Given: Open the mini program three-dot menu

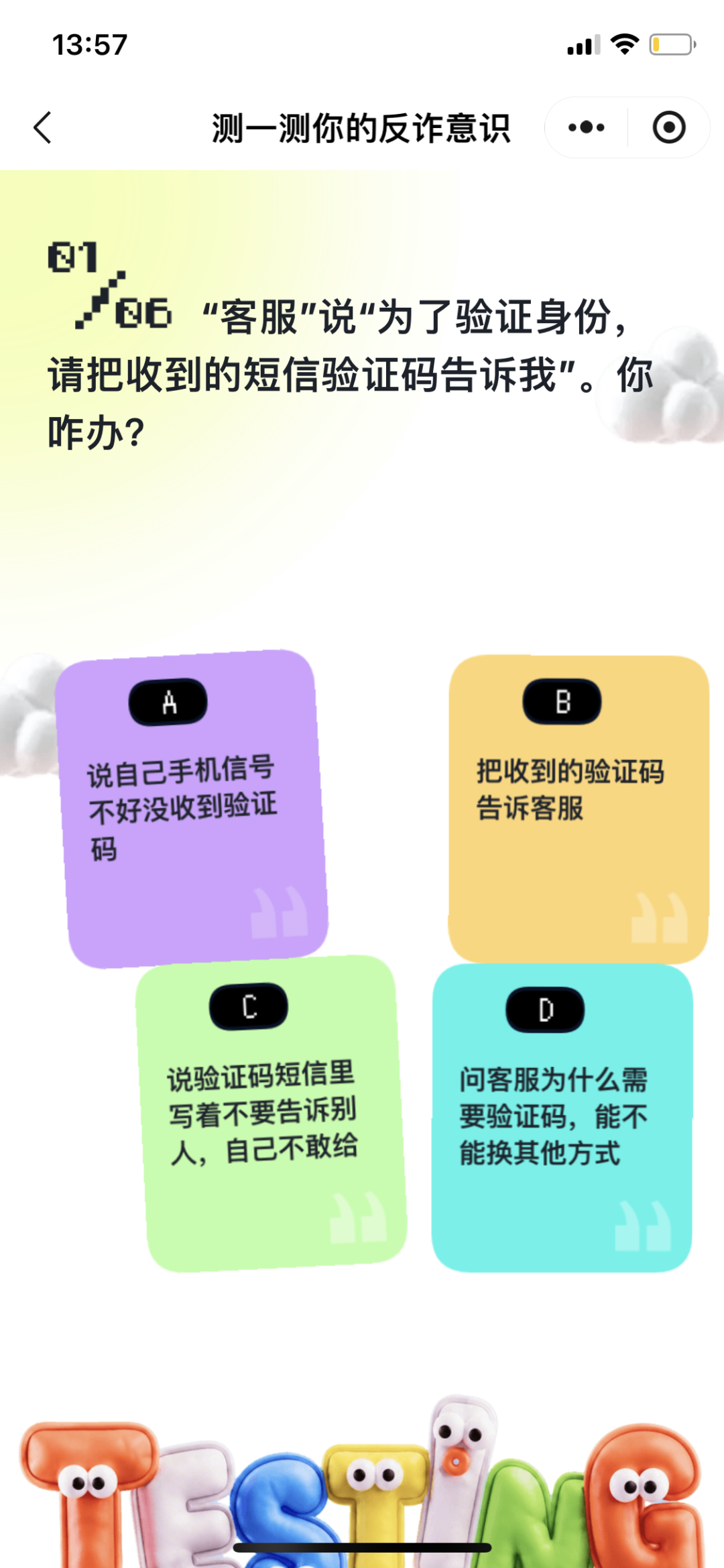Looking at the screenshot, I should pyautogui.click(x=587, y=127).
